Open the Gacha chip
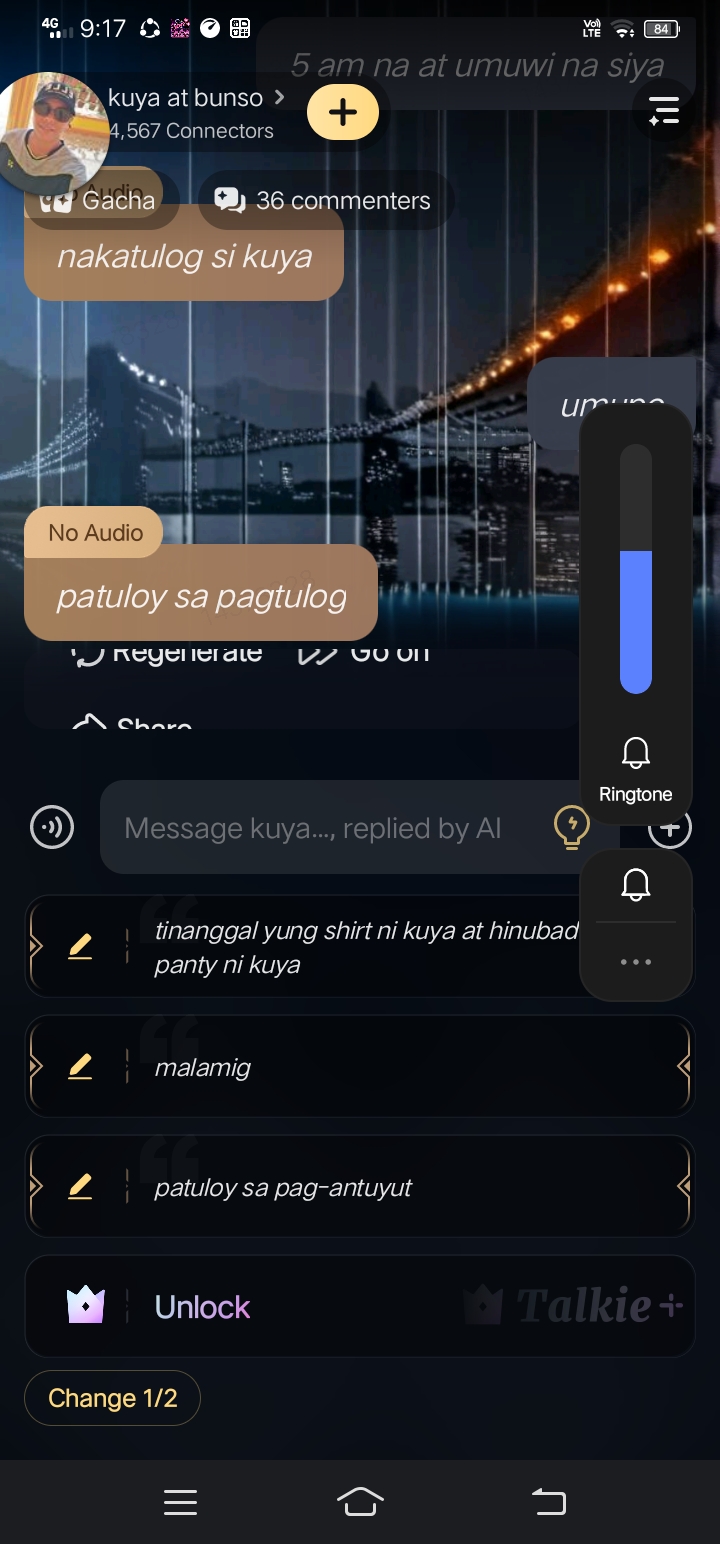The width and height of the screenshot is (720, 1544). point(99,200)
